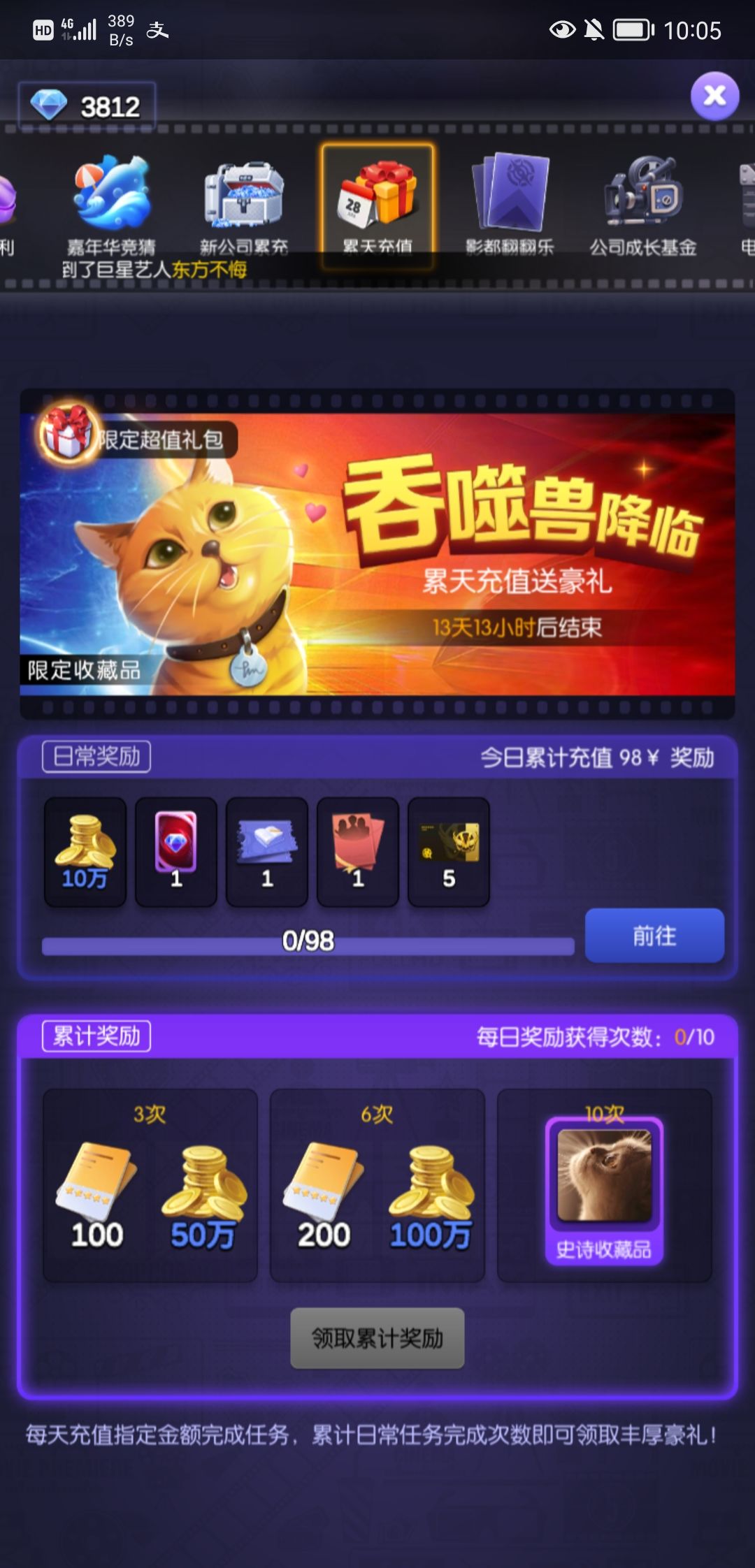Image resolution: width=755 pixels, height=1568 pixels.
Task: Select the 累天充值 tab
Action: click(x=377, y=206)
